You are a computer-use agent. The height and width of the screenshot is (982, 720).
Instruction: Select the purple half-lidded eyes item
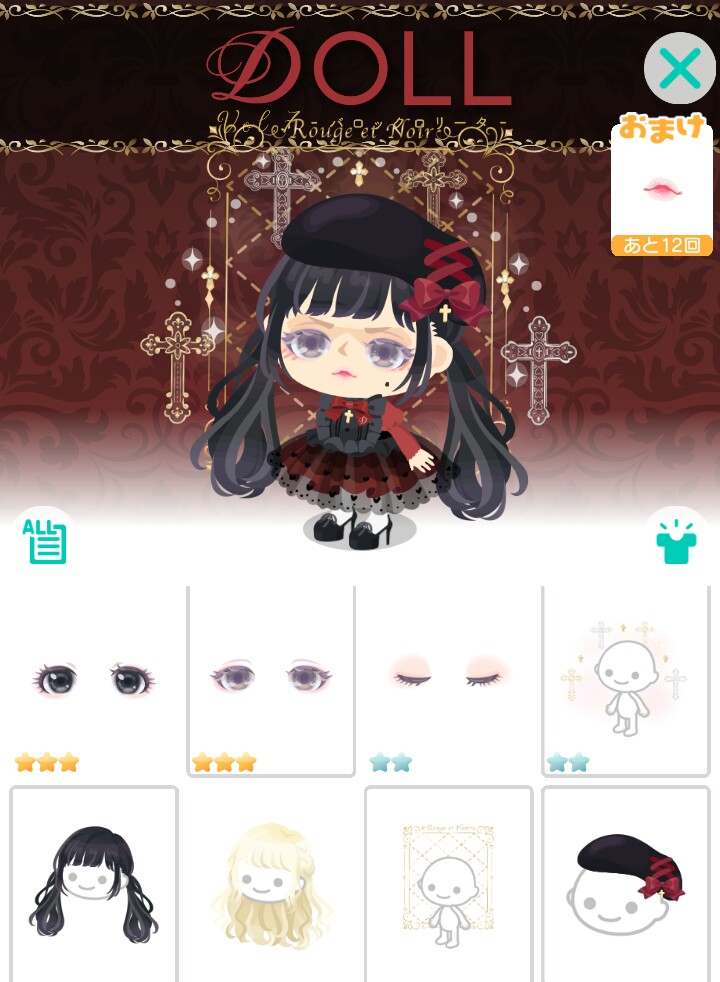click(270, 680)
